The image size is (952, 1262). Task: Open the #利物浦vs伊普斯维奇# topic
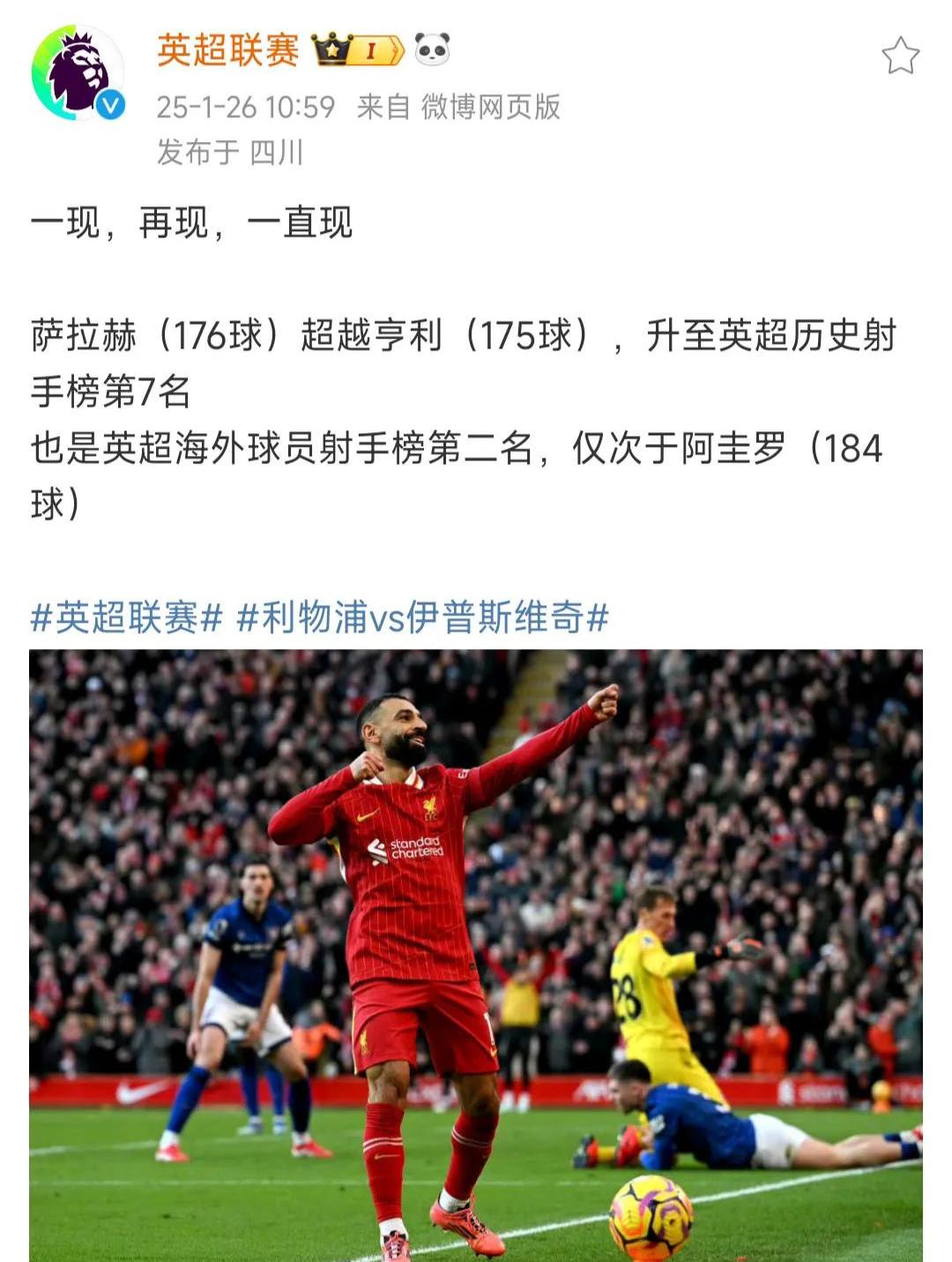coord(422,618)
